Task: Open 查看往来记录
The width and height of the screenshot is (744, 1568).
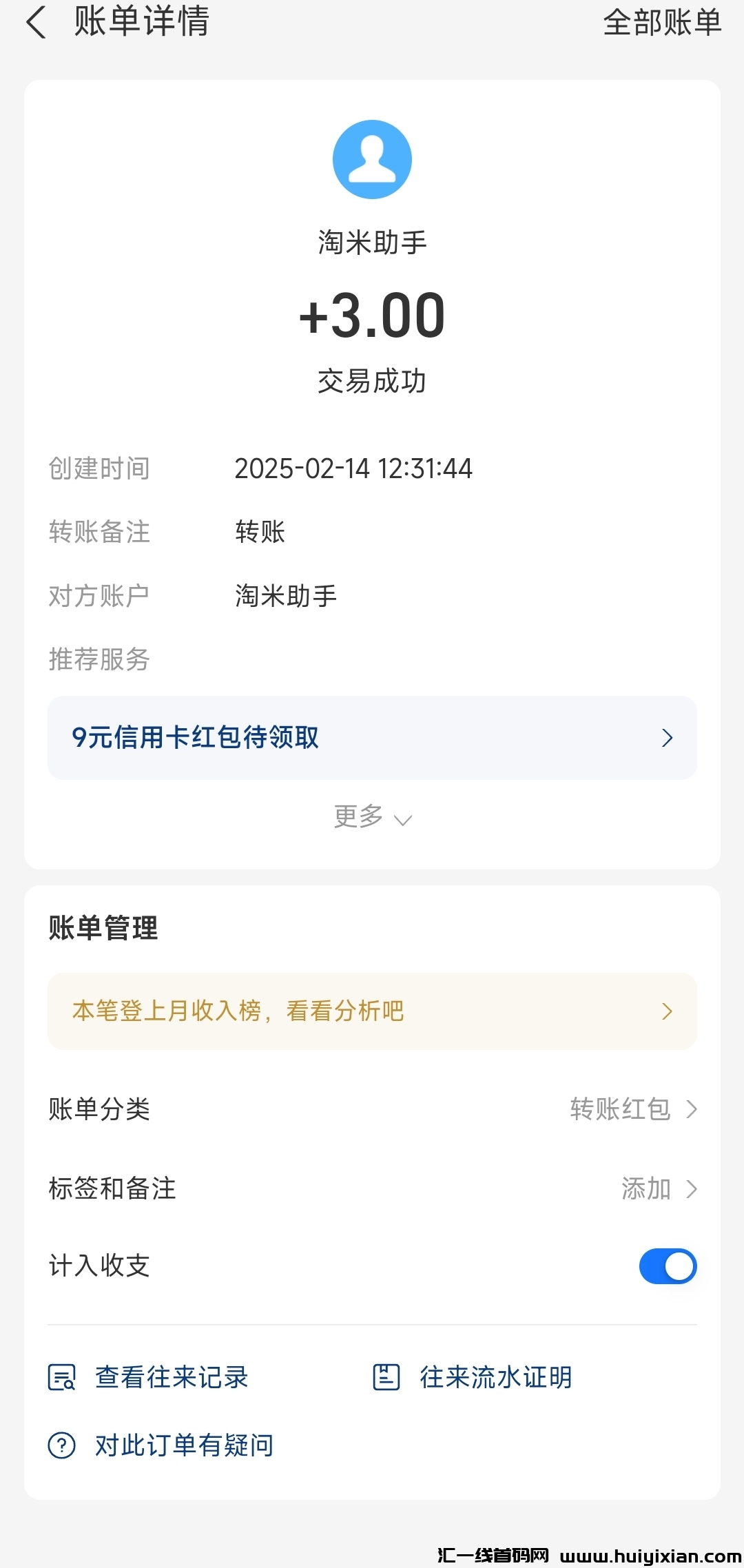Action: (149, 1378)
